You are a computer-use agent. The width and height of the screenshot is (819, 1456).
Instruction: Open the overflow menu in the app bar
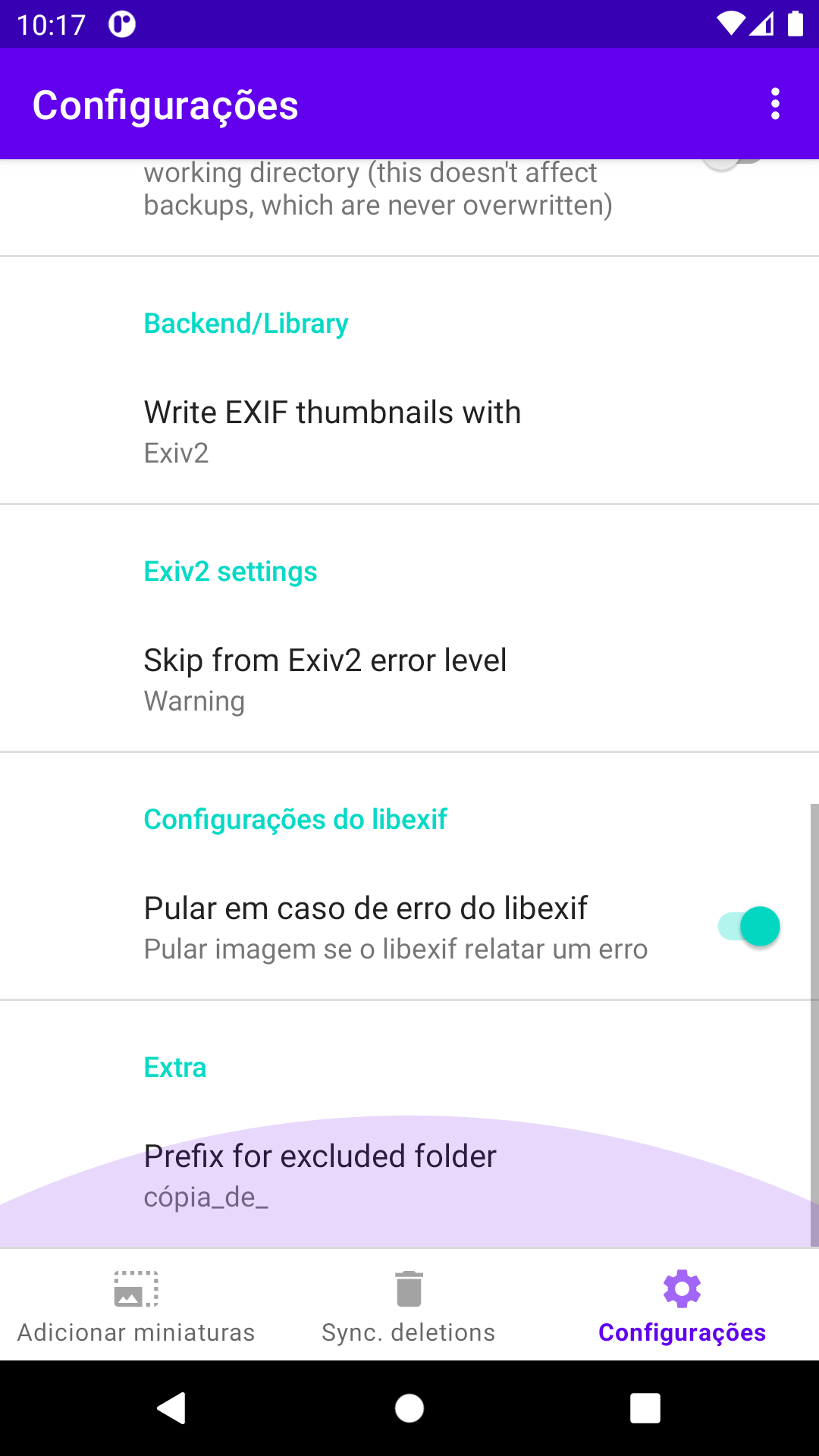(x=774, y=104)
